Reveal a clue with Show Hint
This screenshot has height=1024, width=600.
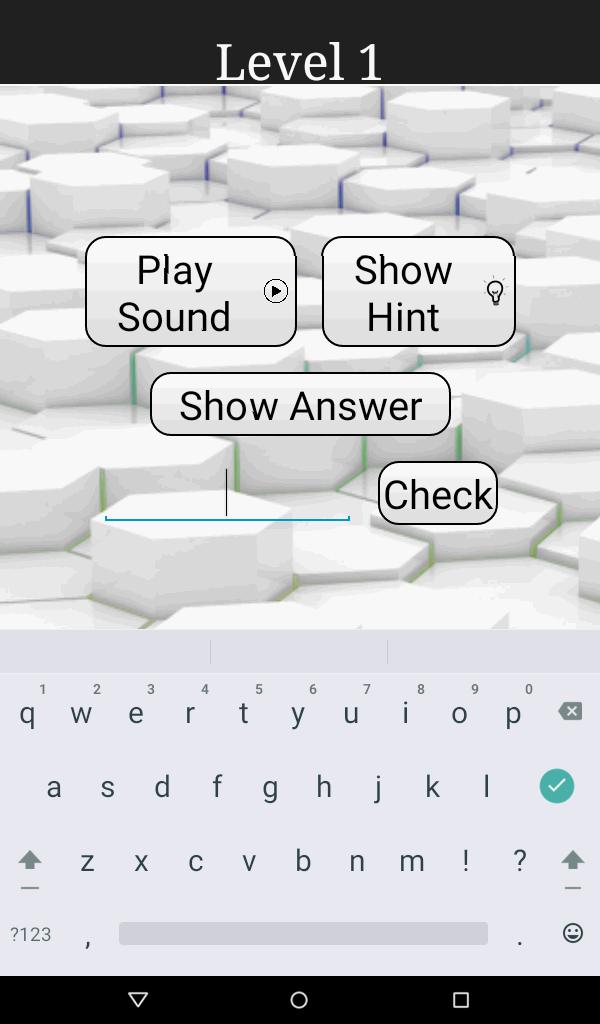(418, 292)
